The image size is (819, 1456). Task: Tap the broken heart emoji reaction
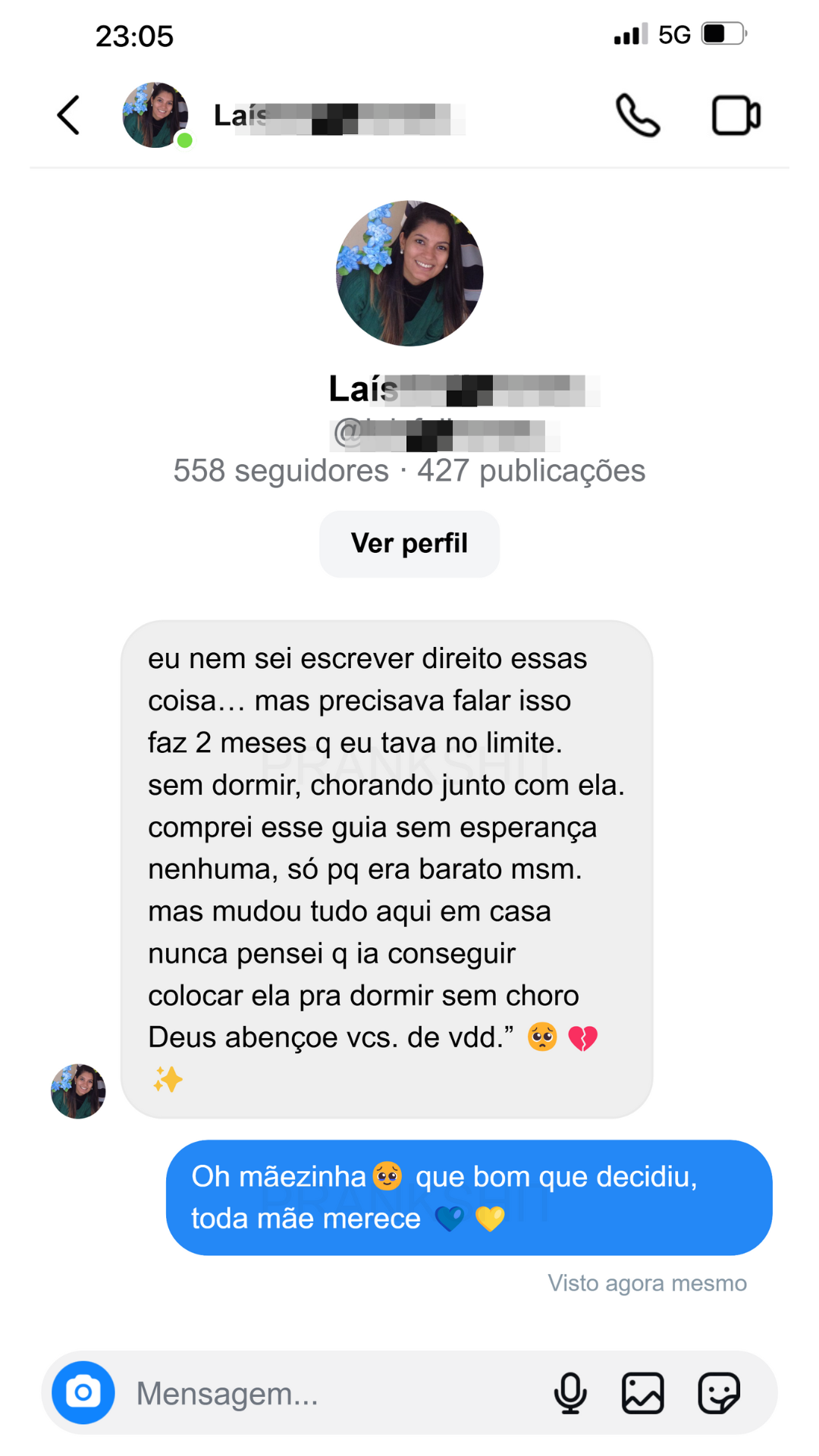tap(582, 1037)
